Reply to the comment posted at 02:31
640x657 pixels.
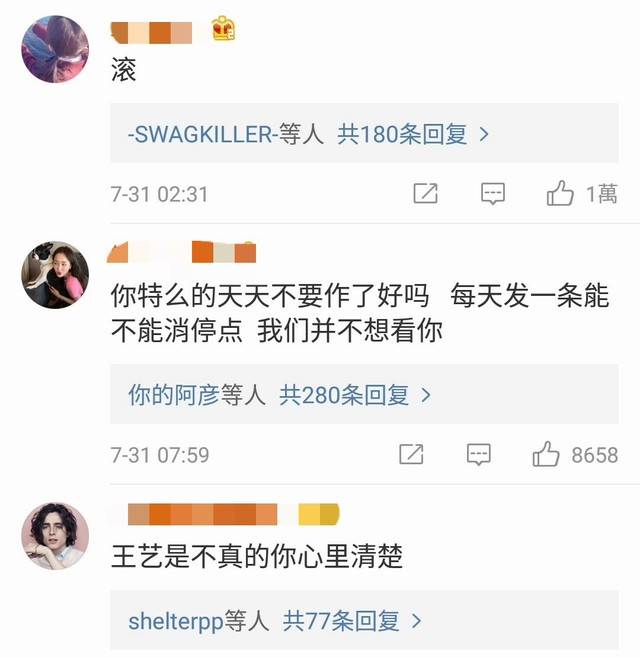coord(492,194)
